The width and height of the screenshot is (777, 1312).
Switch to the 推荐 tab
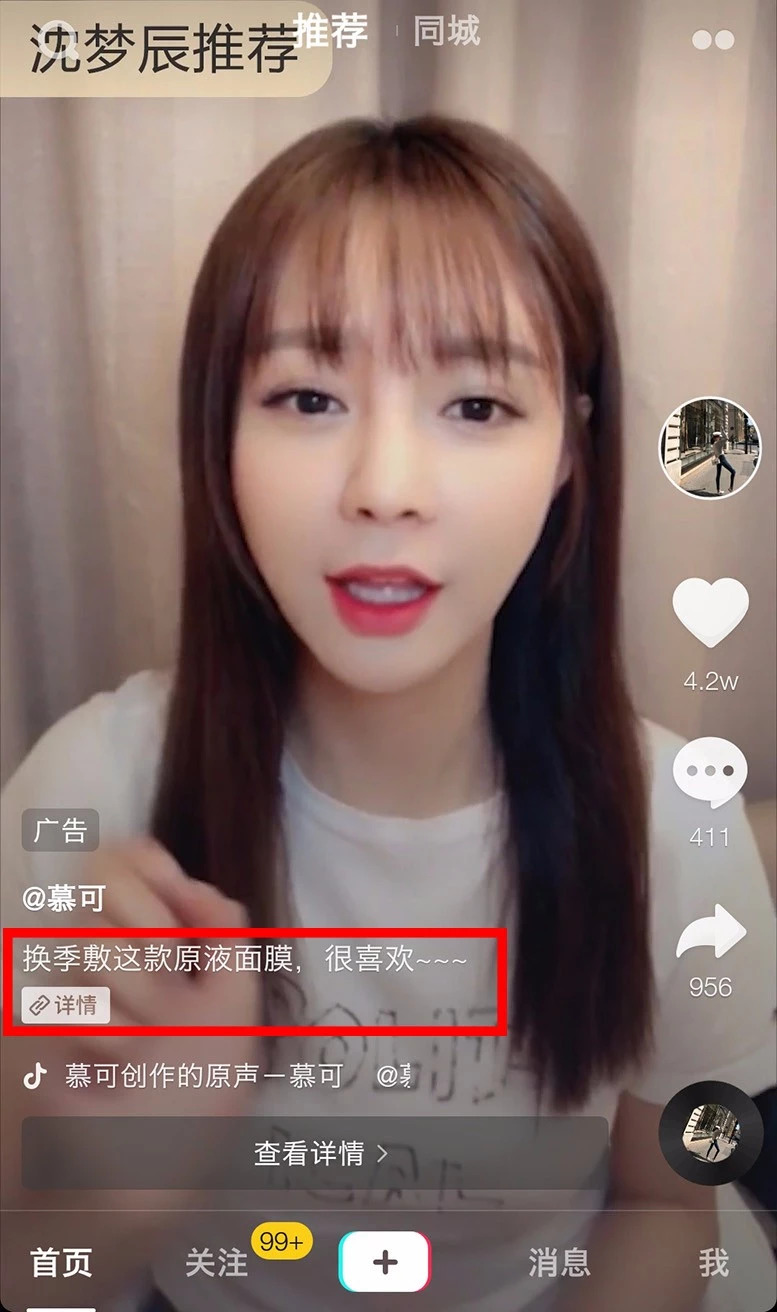point(331,31)
